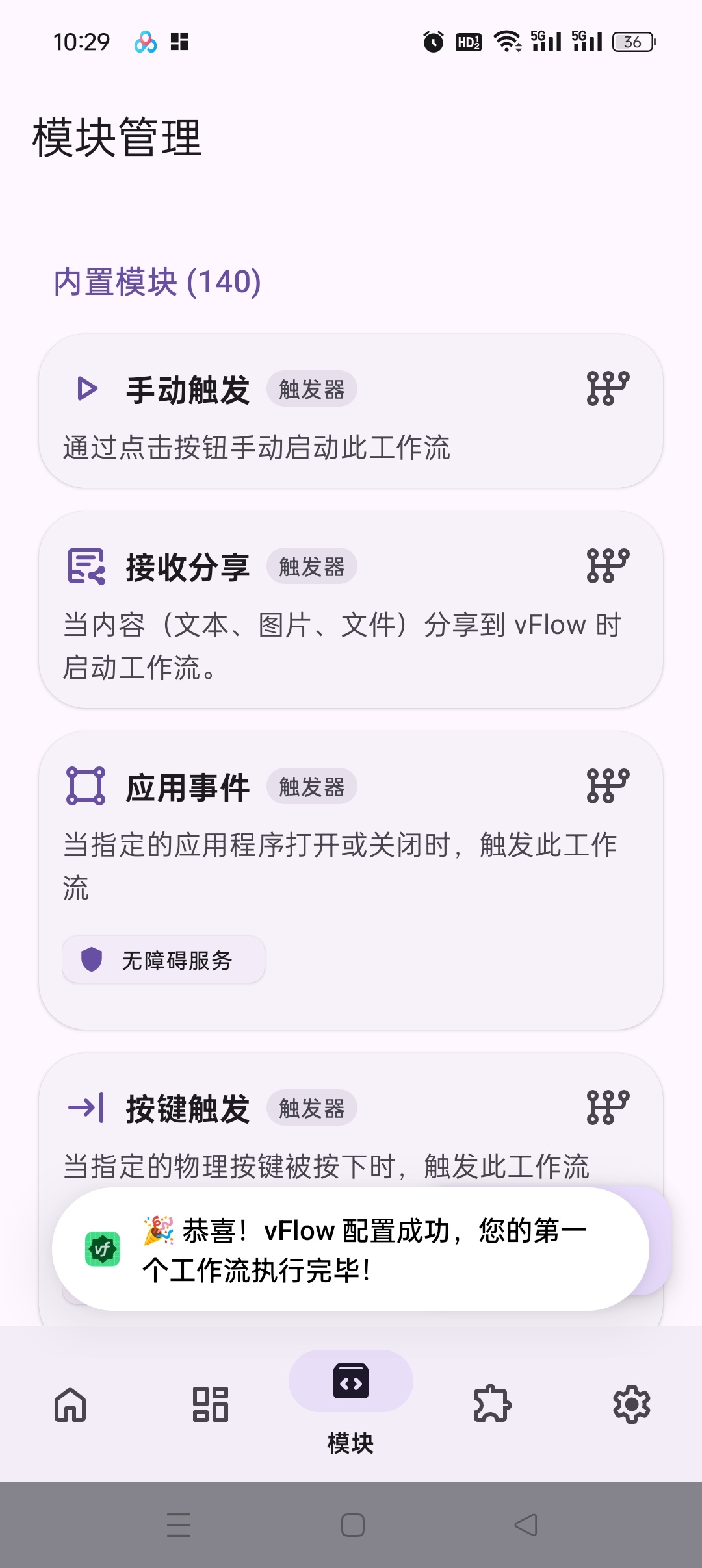Click the frame icon beside 应用事件
The width and height of the screenshot is (702, 1568).
point(86,786)
